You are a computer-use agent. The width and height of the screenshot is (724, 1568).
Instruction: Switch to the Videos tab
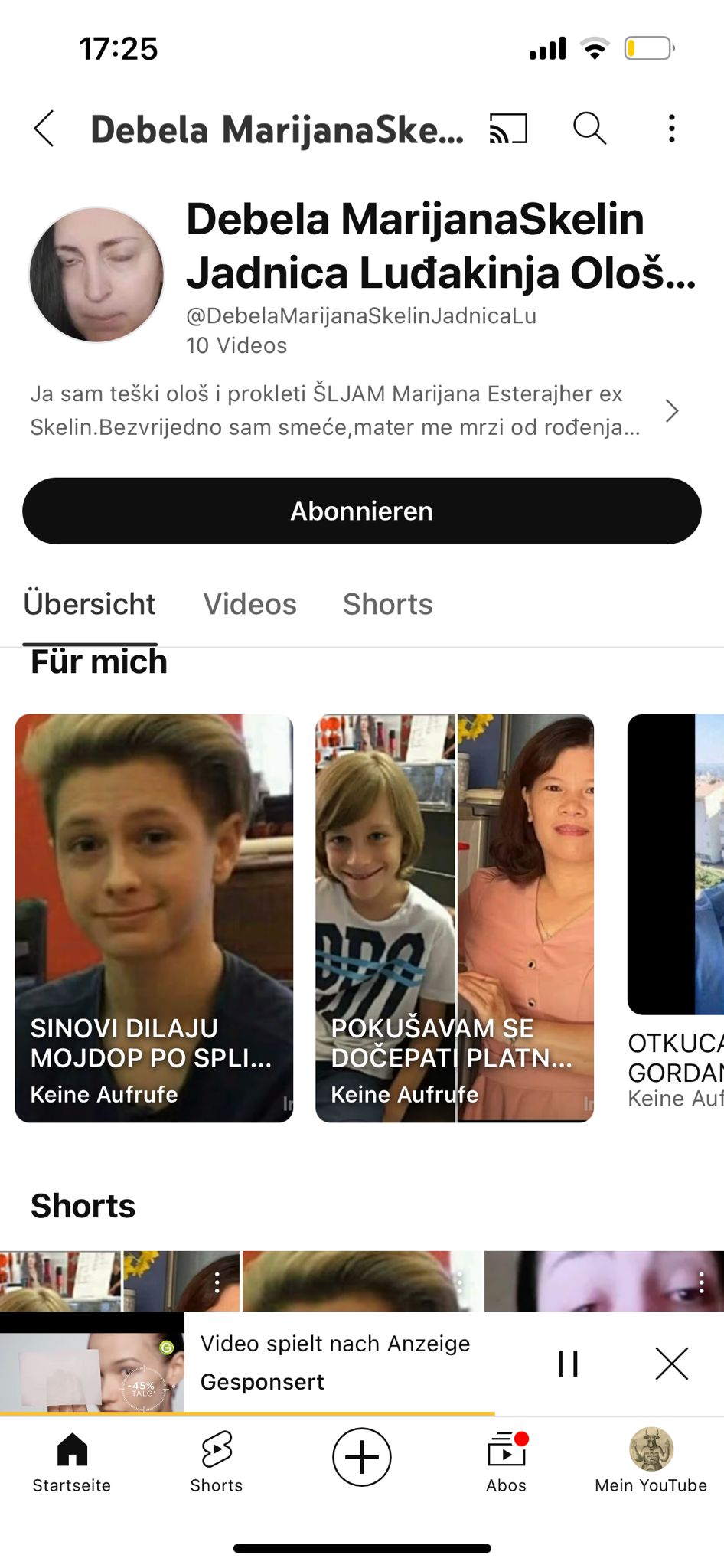249,604
